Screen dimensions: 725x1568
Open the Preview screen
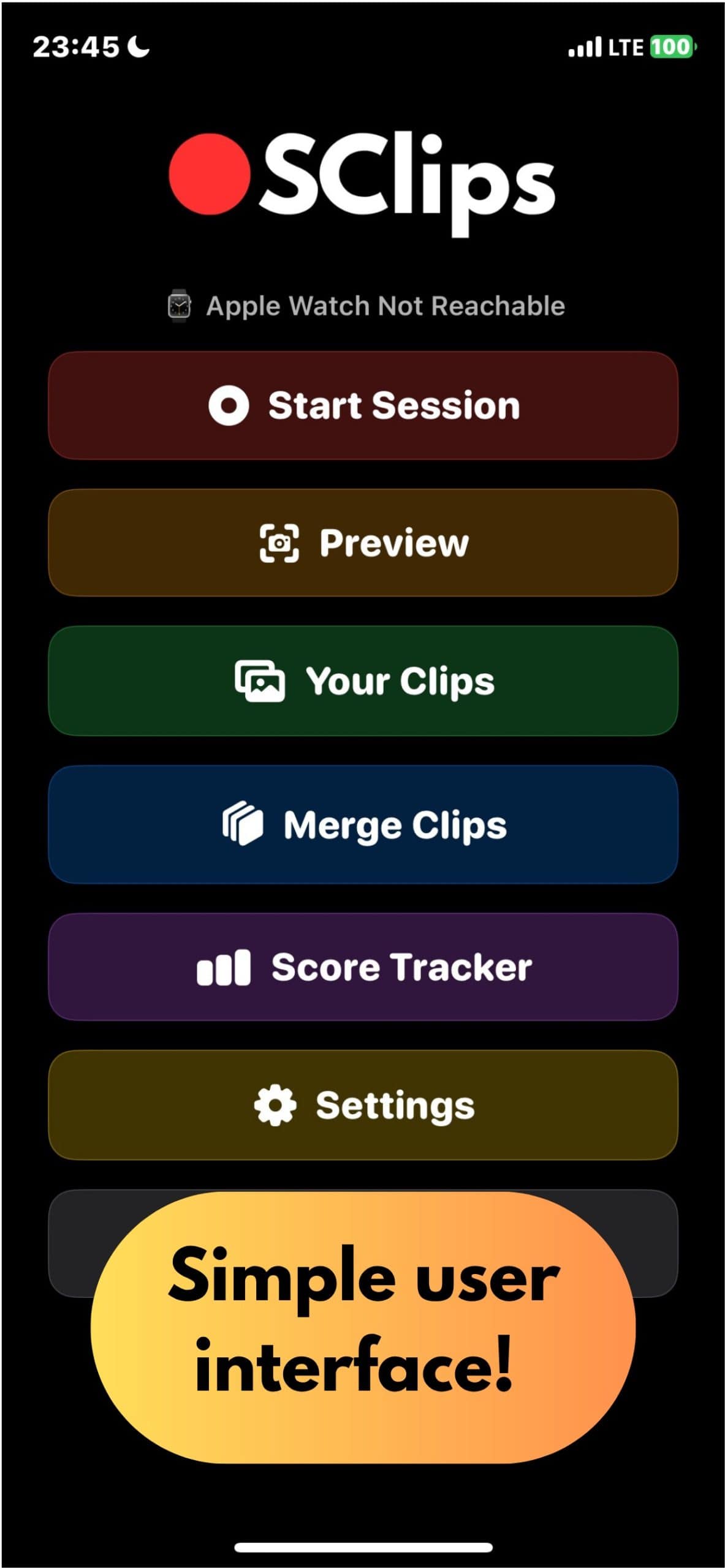pos(363,543)
